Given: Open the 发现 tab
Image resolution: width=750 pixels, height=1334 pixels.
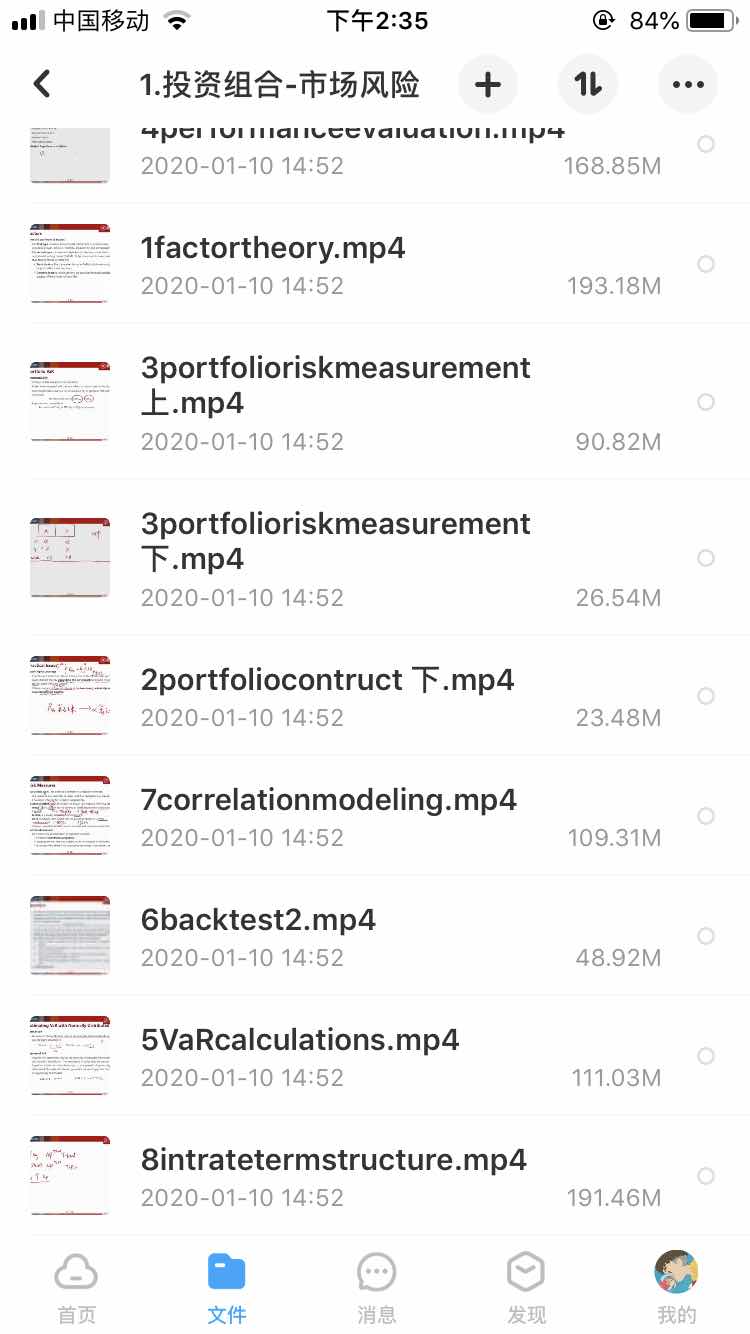Looking at the screenshot, I should 526,1288.
